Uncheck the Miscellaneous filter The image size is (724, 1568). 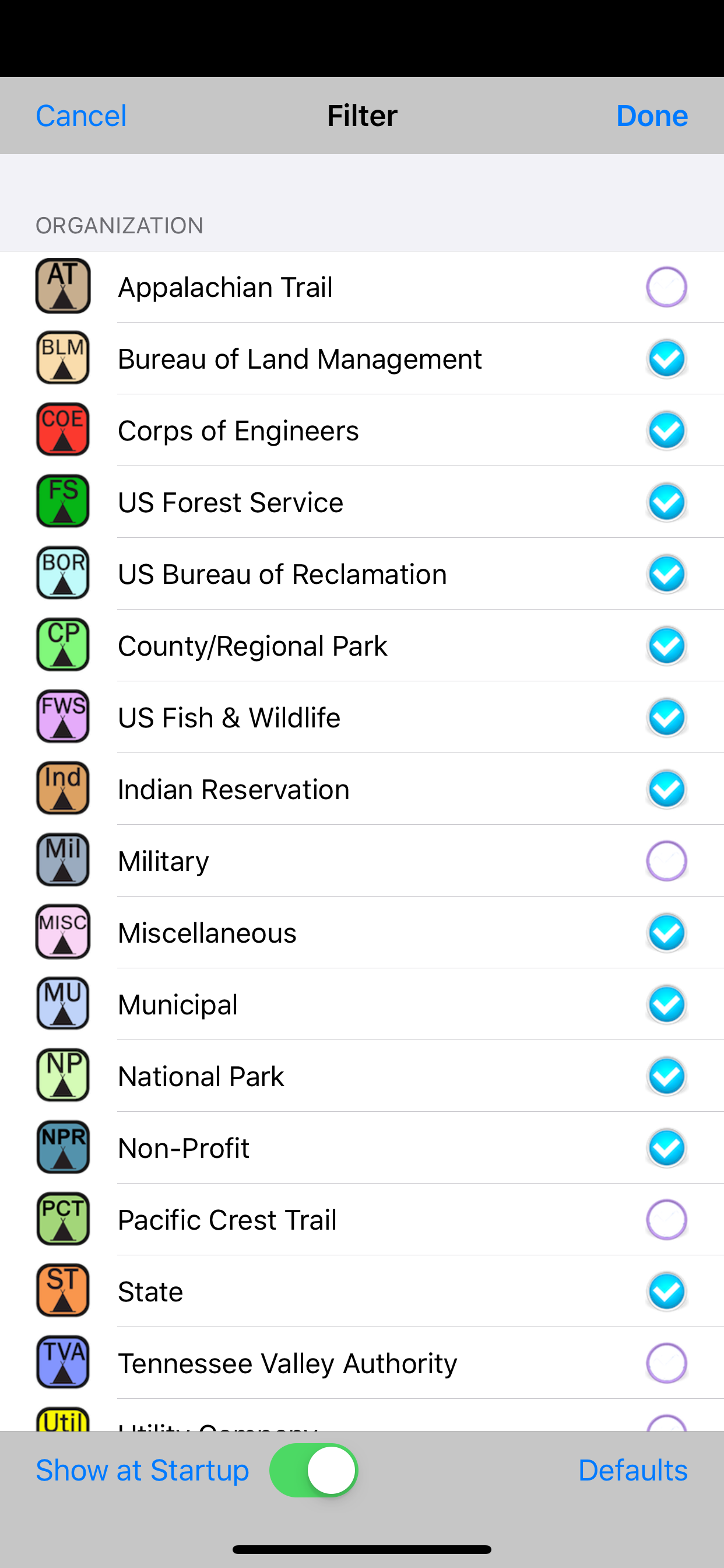click(x=666, y=932)
